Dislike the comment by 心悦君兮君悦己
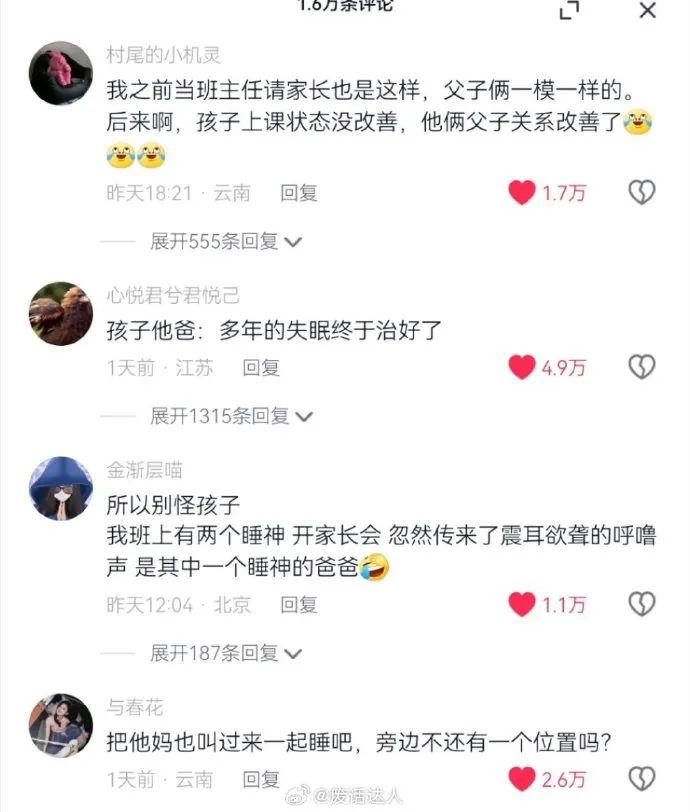Viewport: 690px width, 812px height. (641, 368)
